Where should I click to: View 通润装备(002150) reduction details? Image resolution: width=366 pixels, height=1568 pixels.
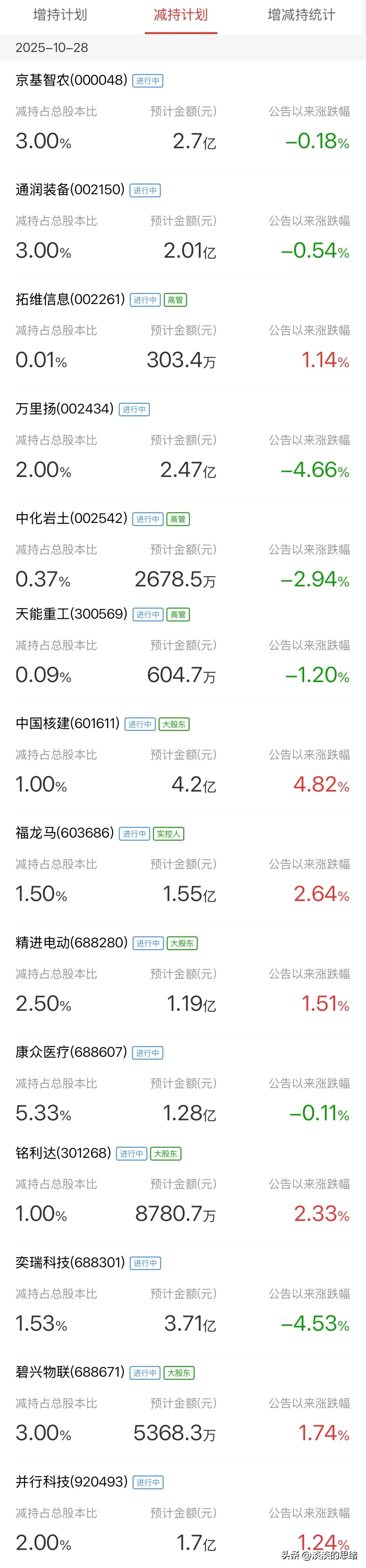[70, 190]
